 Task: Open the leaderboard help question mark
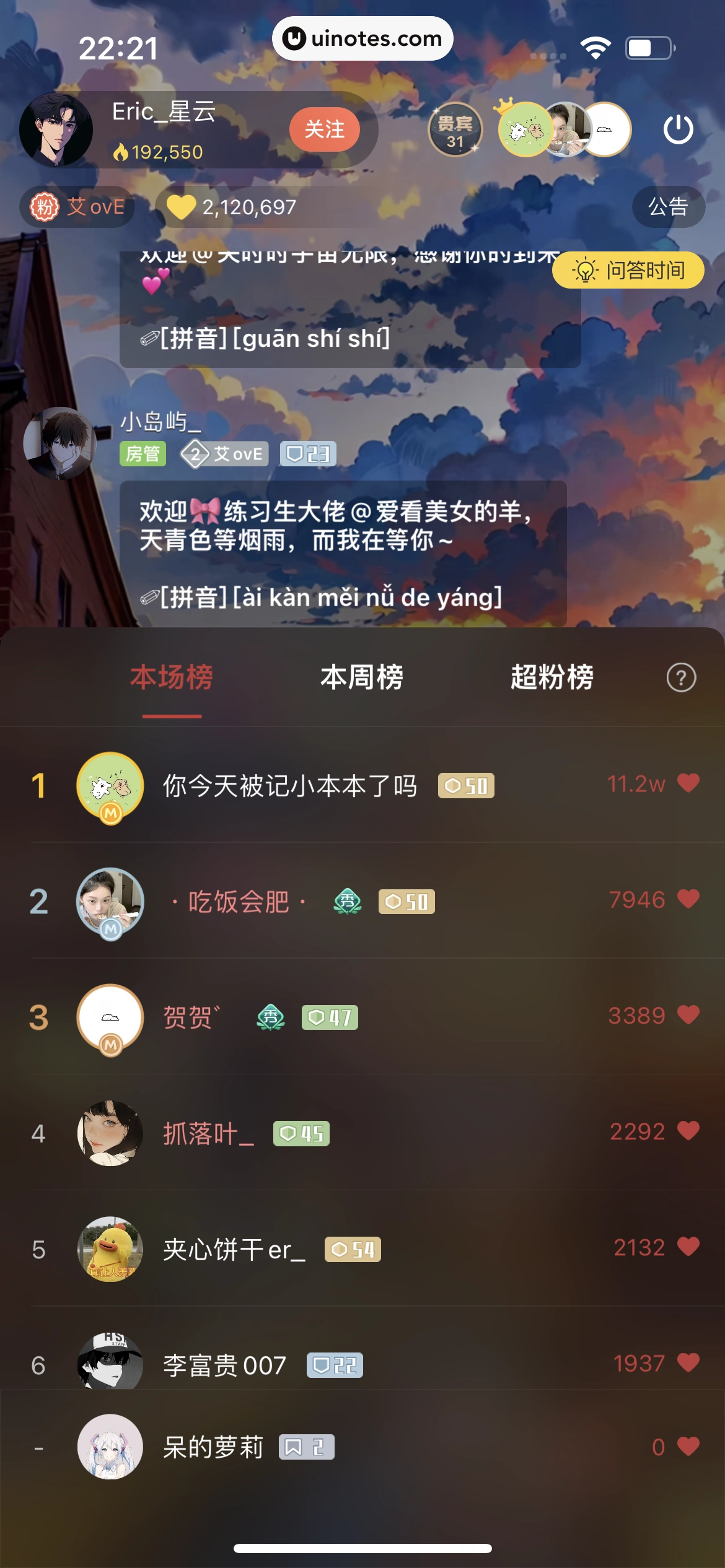click(681, 678)
